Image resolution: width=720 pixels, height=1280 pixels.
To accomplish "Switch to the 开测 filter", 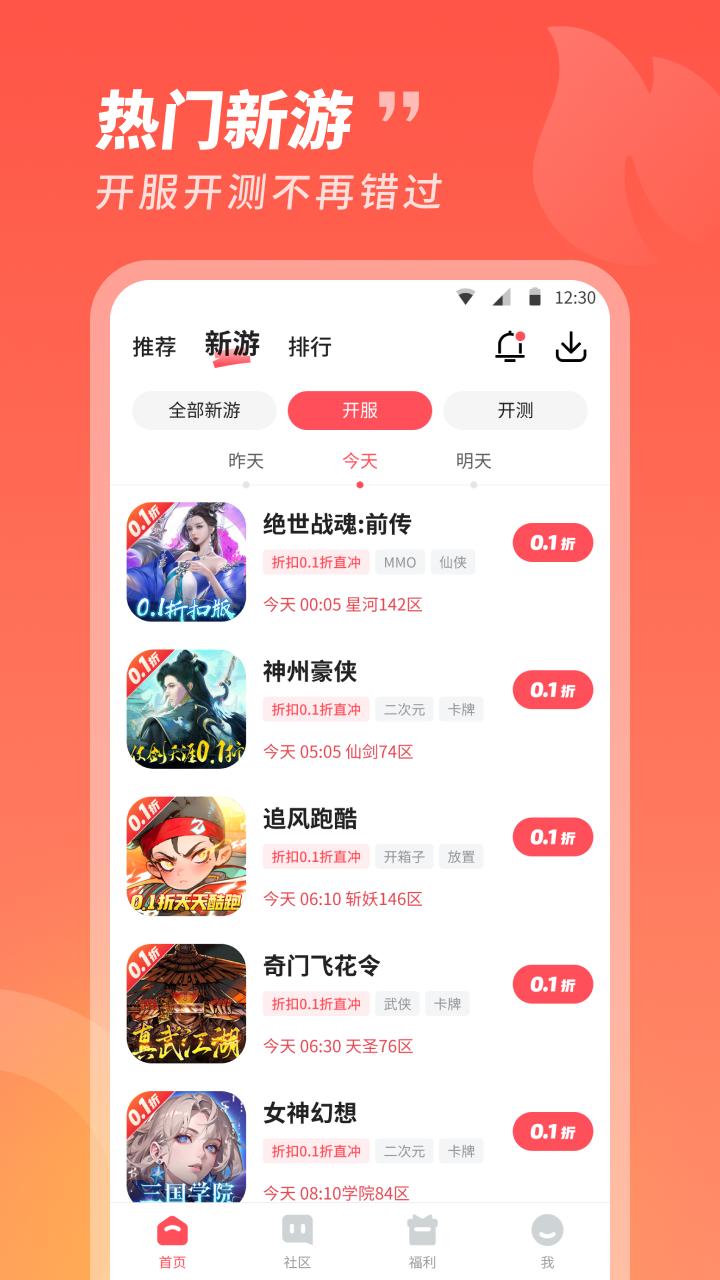I will (x=515, y=410).
